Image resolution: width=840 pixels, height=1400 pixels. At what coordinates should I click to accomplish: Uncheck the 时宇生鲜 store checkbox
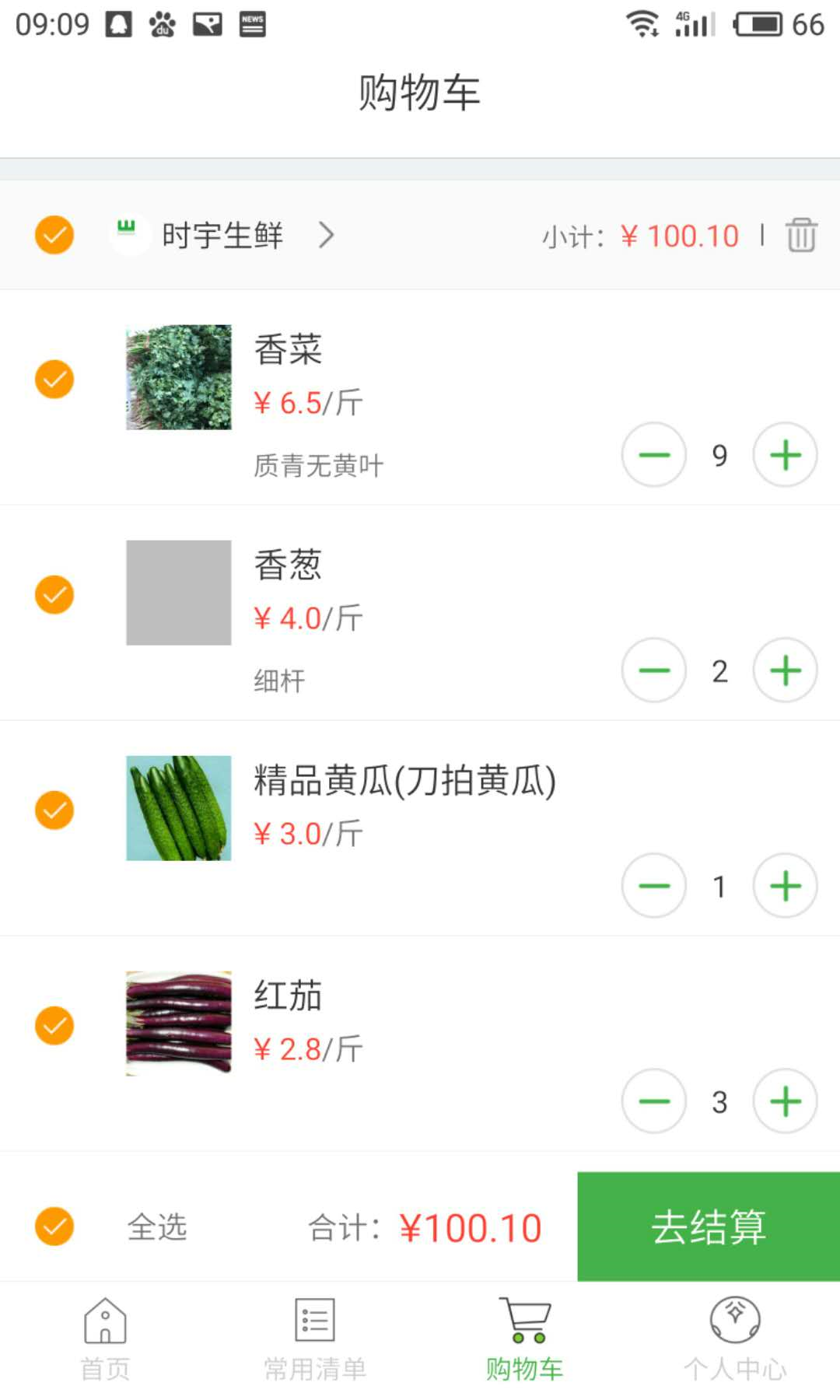(54, 235)
